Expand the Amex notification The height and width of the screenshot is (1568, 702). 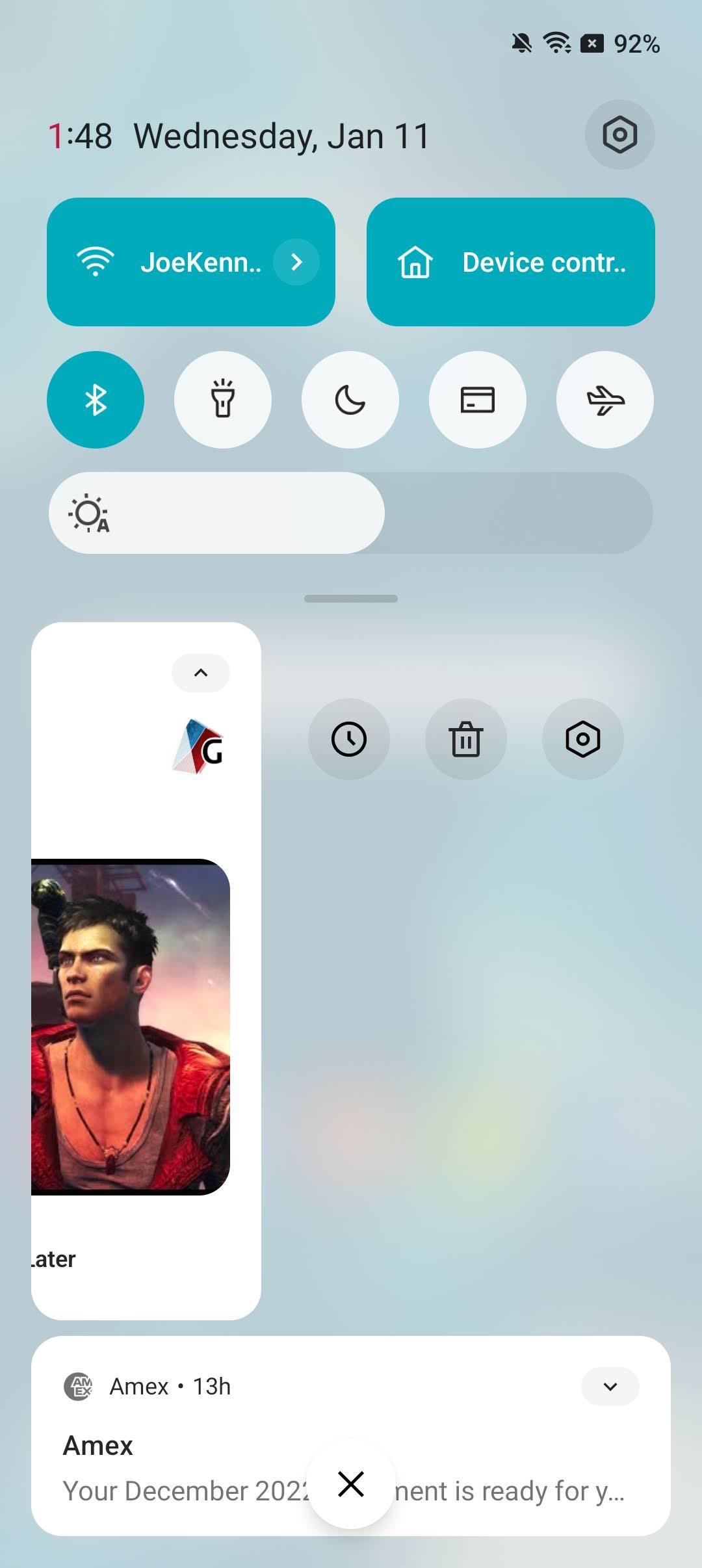tap(610, 1387)
